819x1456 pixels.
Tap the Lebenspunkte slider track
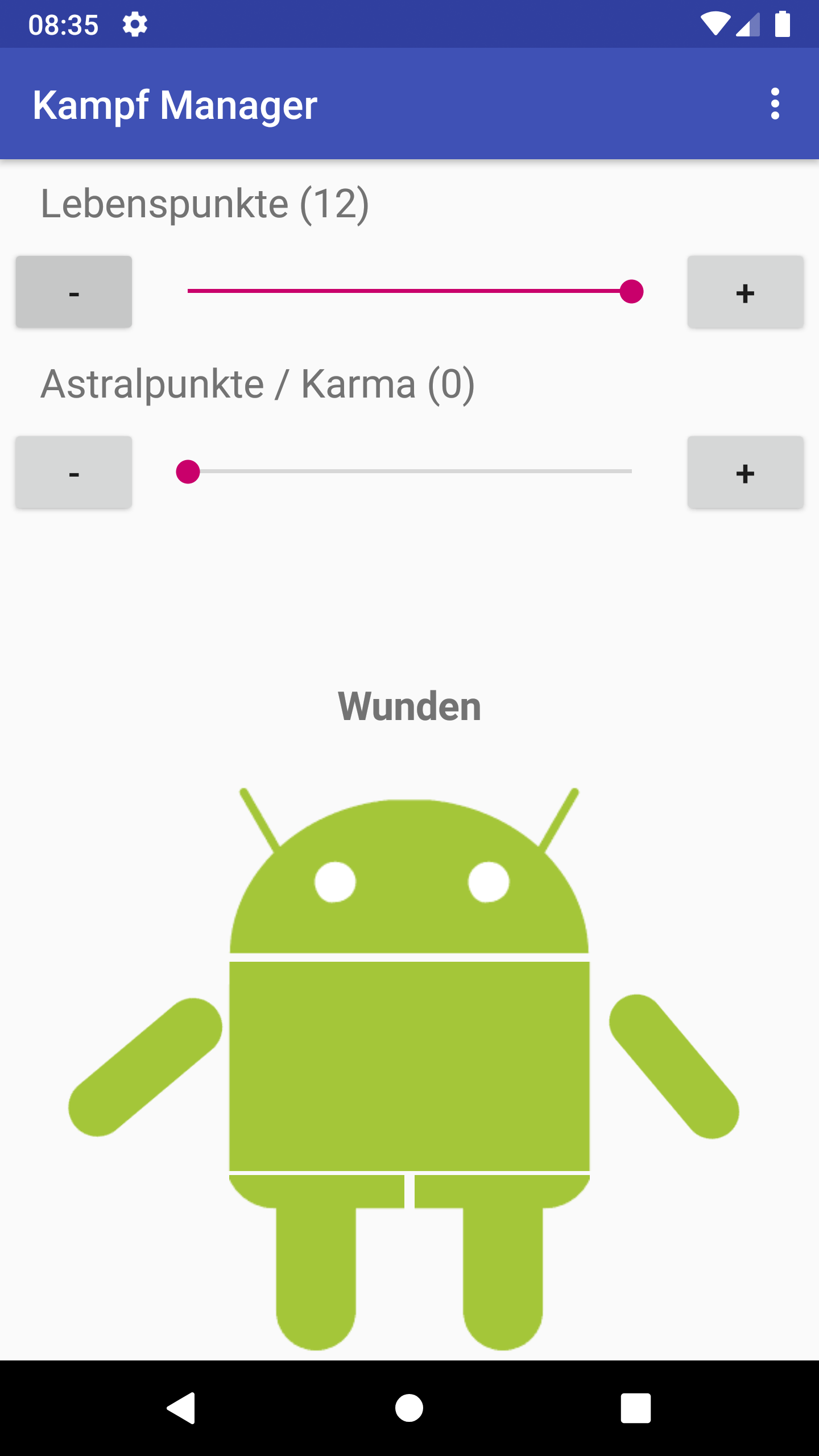(x=409, y=291)
